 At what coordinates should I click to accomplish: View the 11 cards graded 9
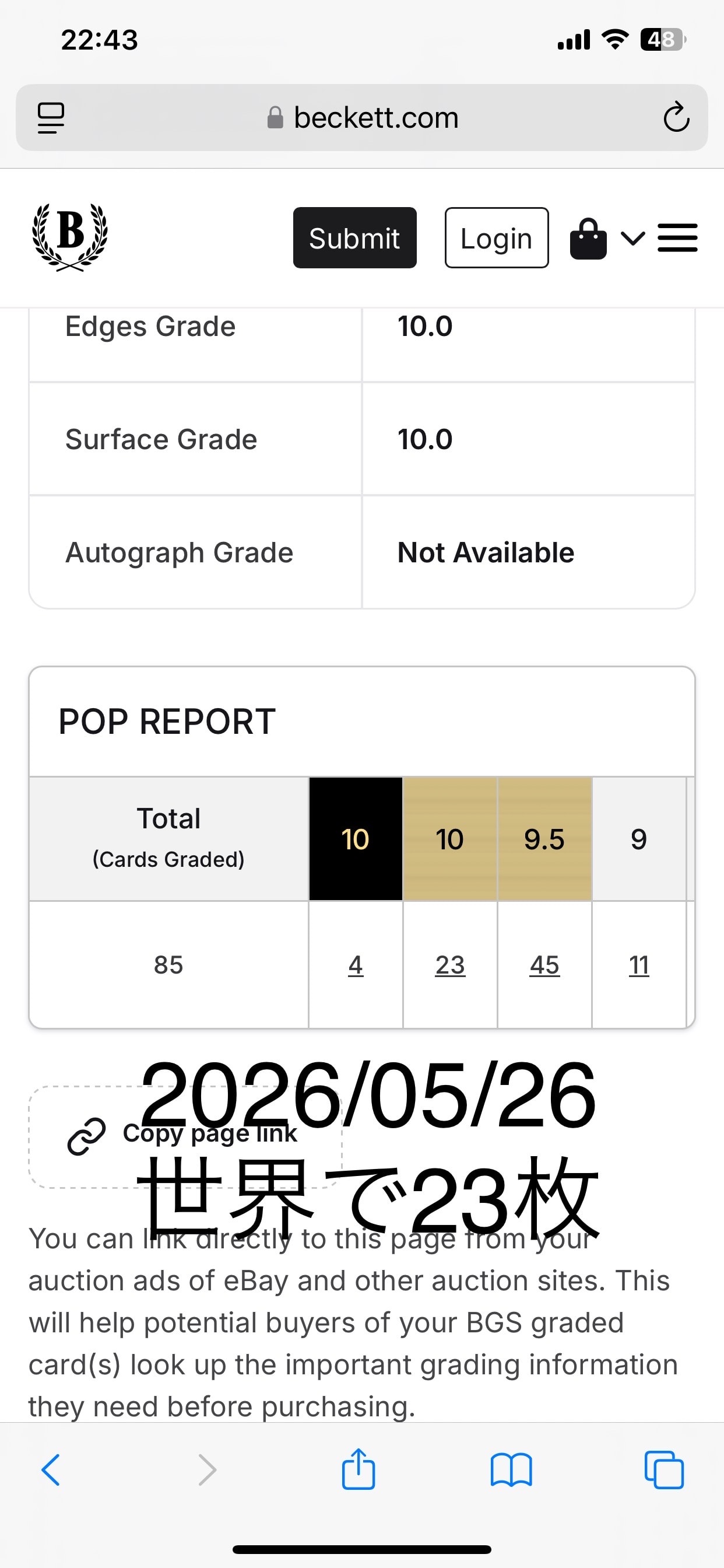[639, 965]
